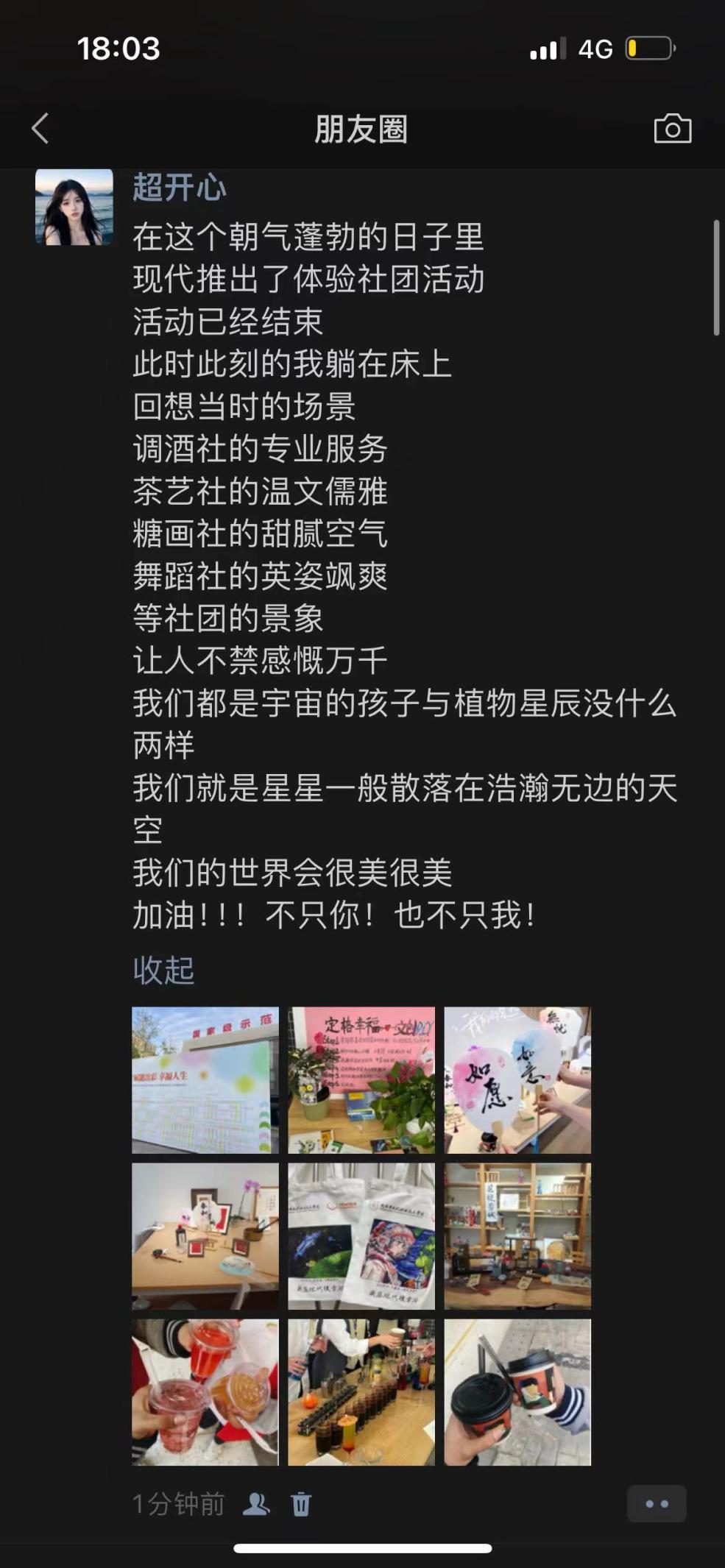Image resolution: width=725 pixels, height=1568 pixels.
Task: Open the camera to post a Moment
Action: pos(672,129)
